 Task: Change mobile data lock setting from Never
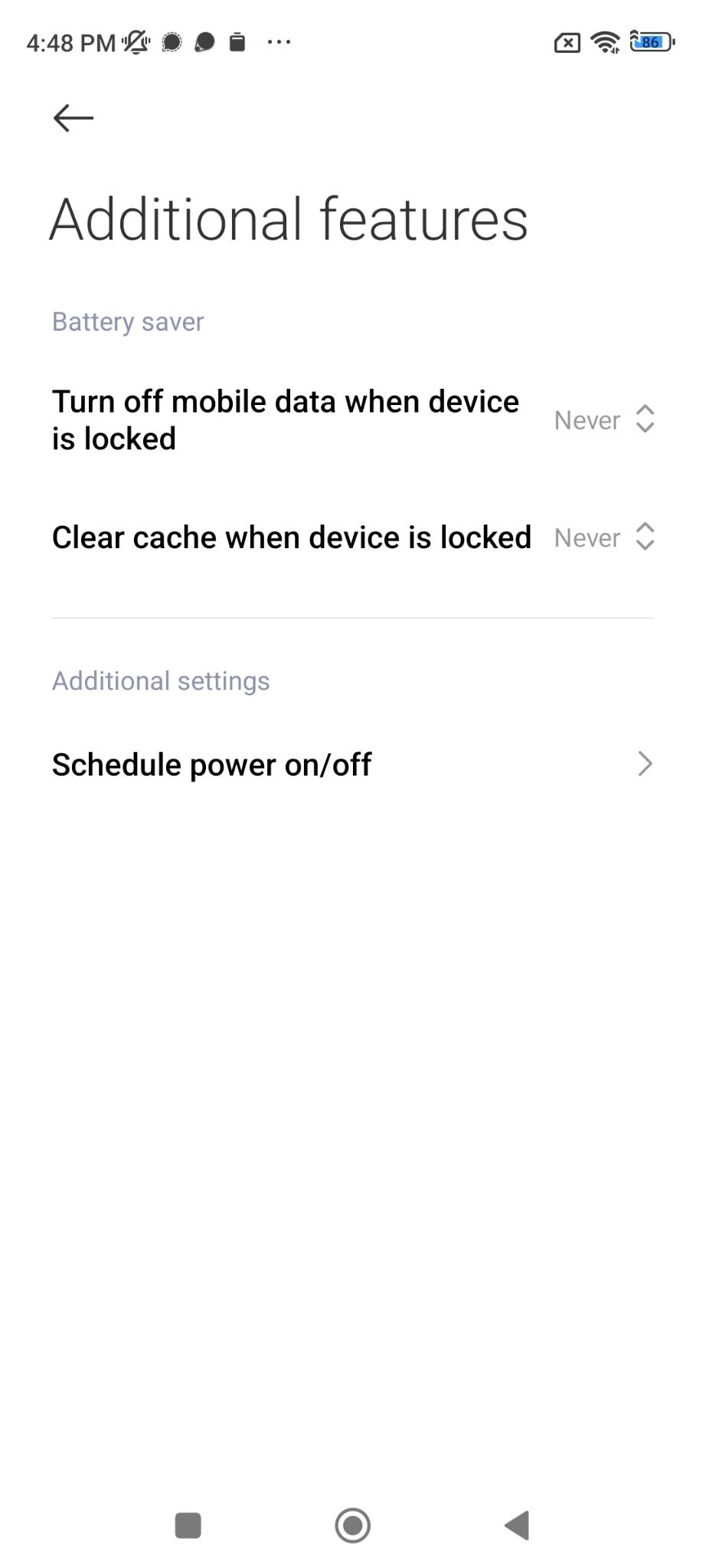[604, 420]
